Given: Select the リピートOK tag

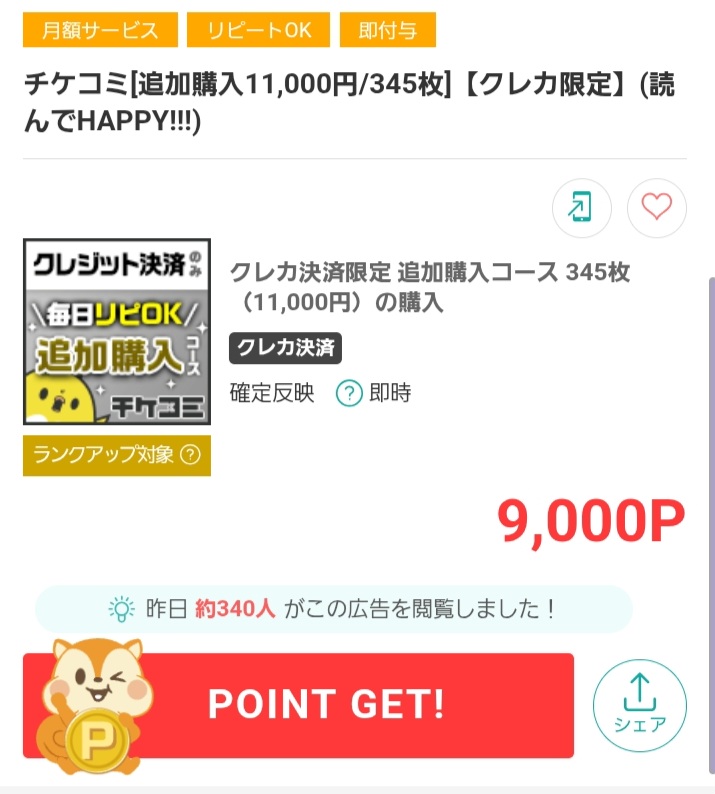Looking at the screenshot, I should [x=259, y=30].
